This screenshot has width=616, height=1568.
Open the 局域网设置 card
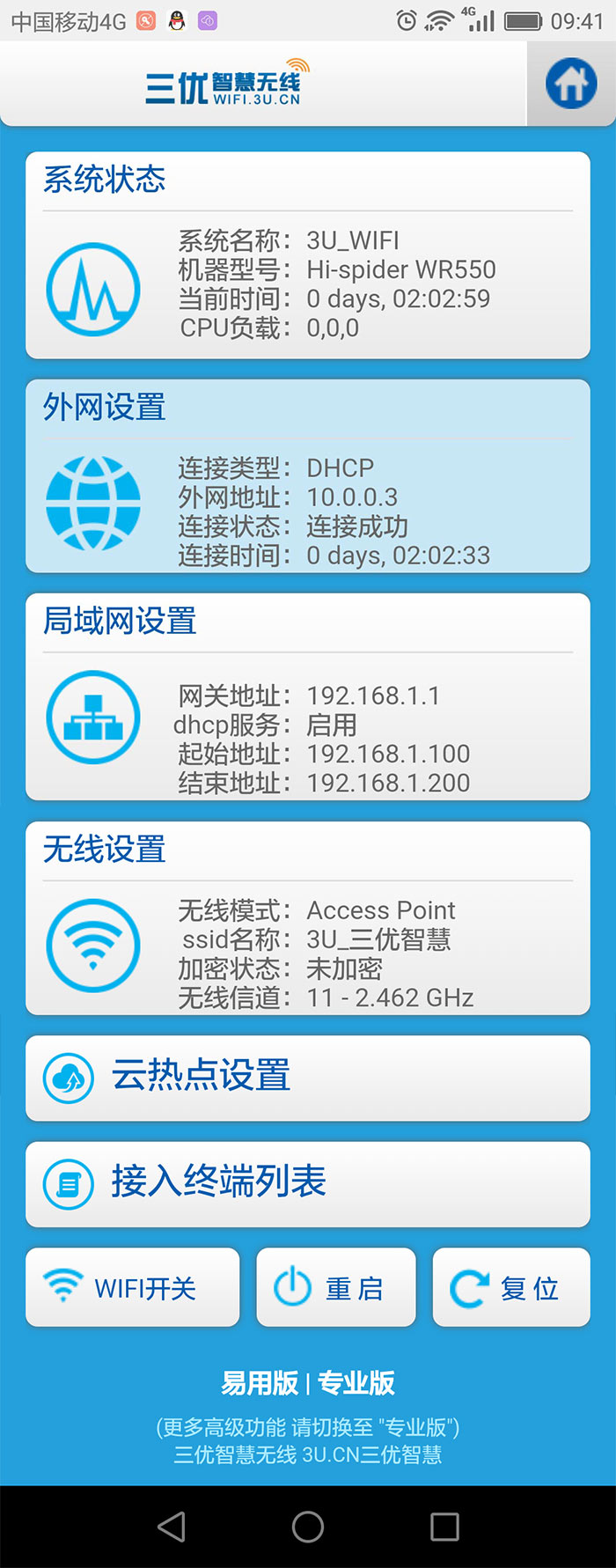coord(308,696)
